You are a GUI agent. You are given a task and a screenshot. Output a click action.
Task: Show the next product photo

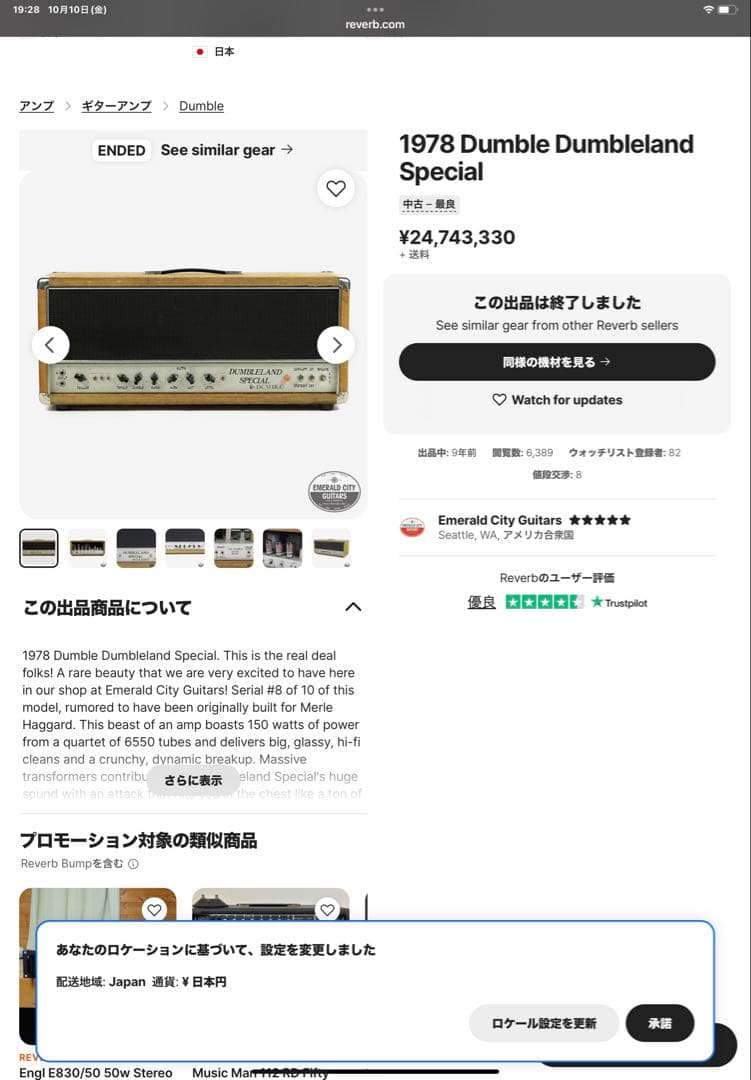(x=336, y=345)
